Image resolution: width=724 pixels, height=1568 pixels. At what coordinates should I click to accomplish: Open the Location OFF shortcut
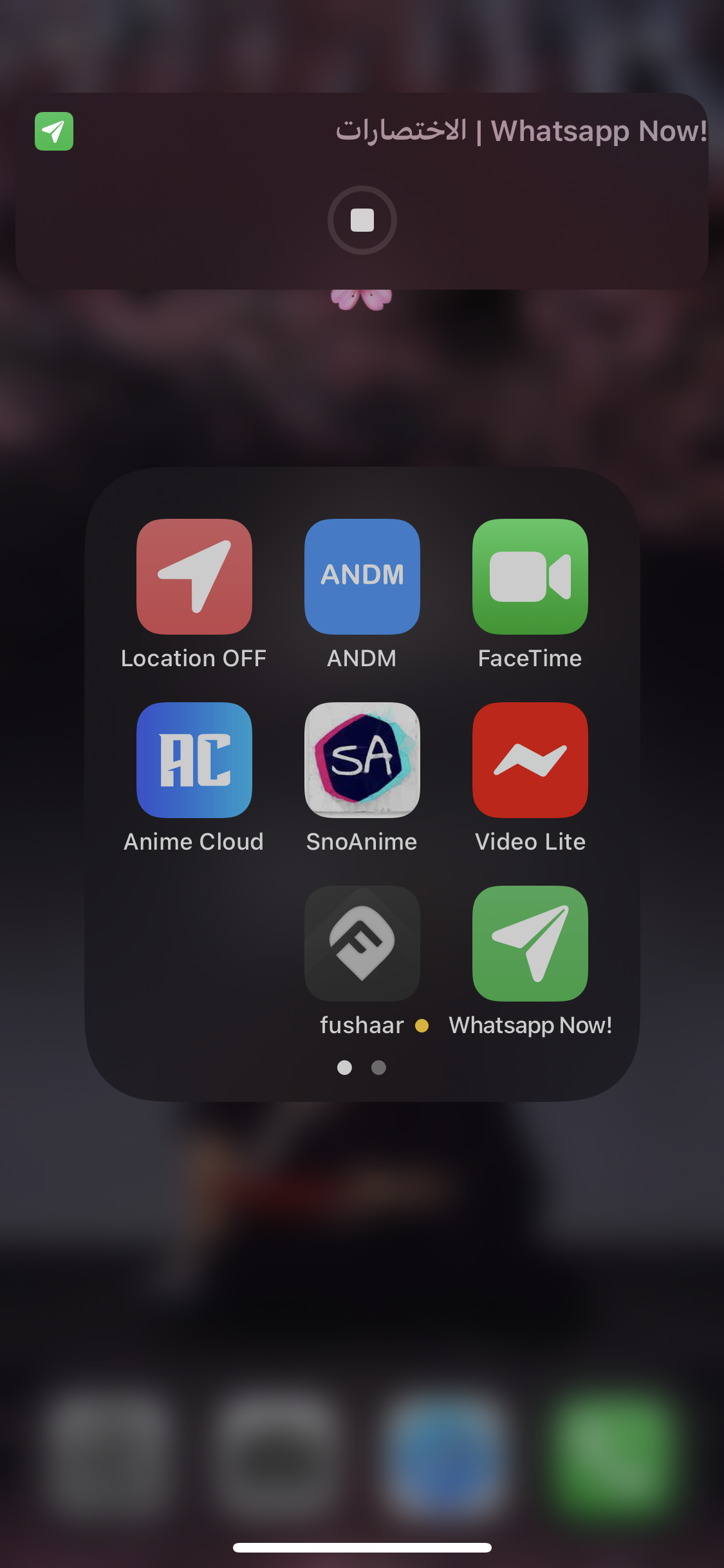pos(194,577)
